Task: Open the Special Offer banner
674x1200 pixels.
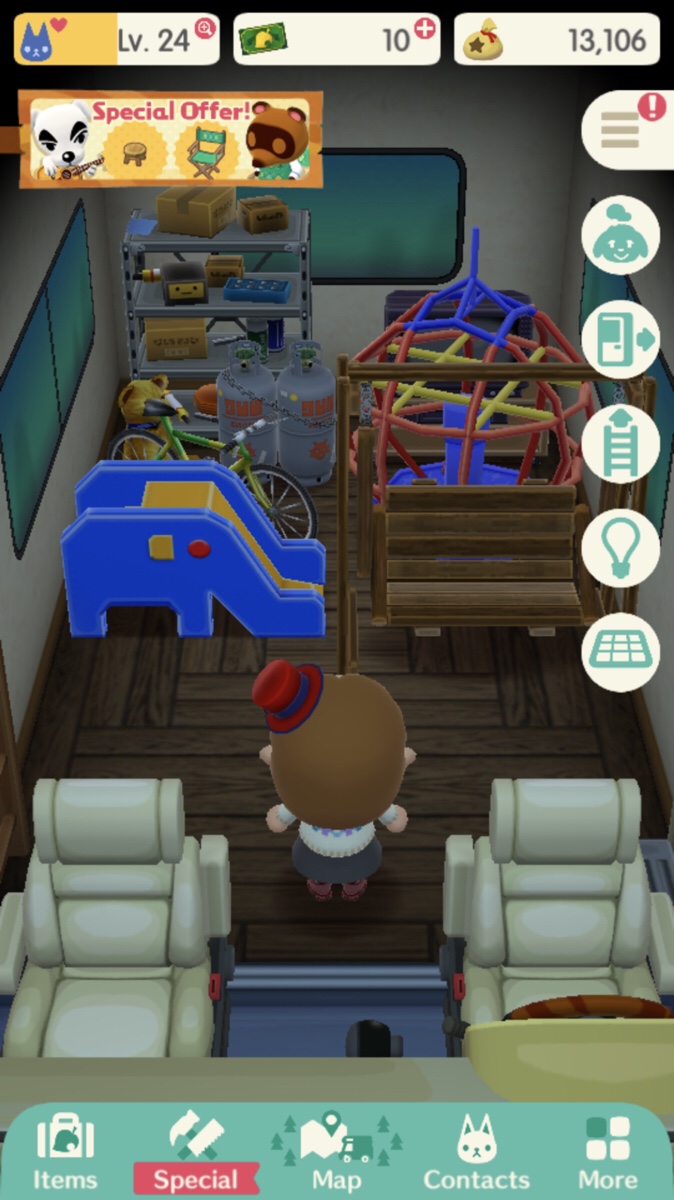Action: pos(171,139)
